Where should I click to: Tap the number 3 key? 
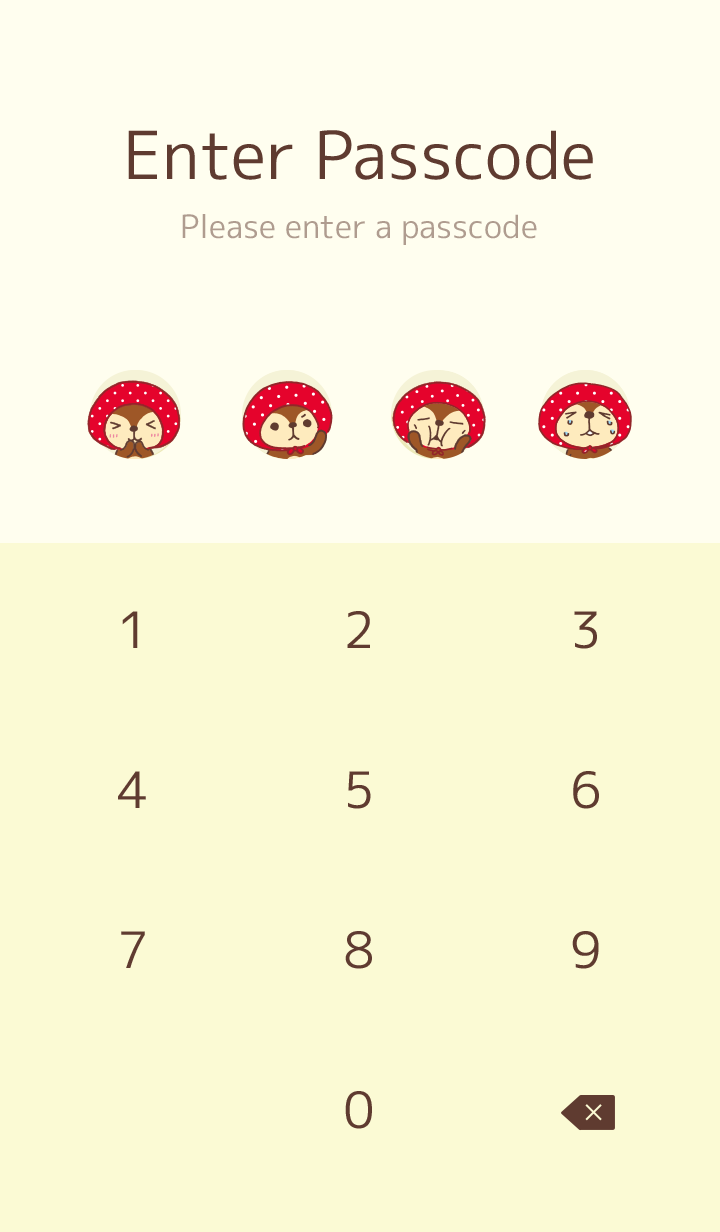tap(586, 631)
